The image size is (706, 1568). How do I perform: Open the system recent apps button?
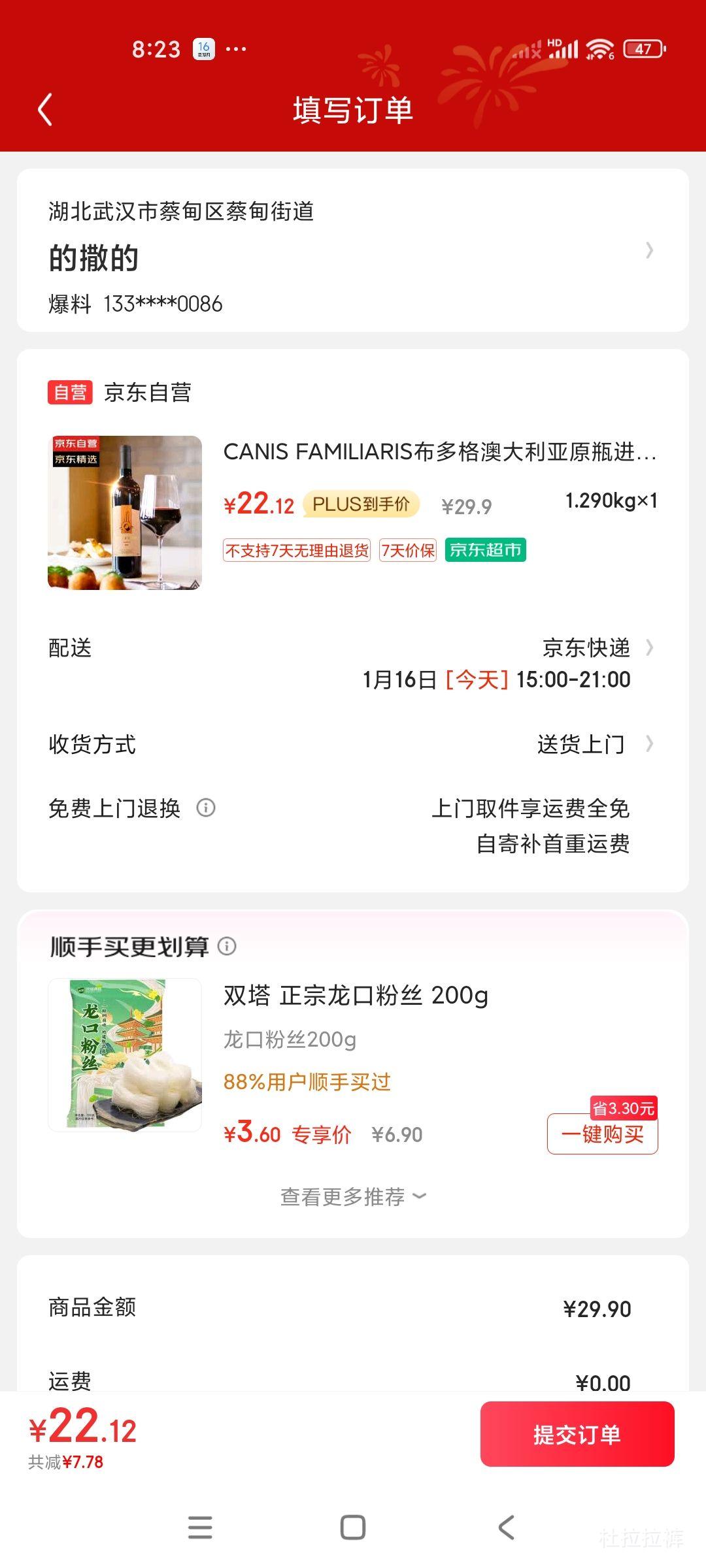point(200,1527)
